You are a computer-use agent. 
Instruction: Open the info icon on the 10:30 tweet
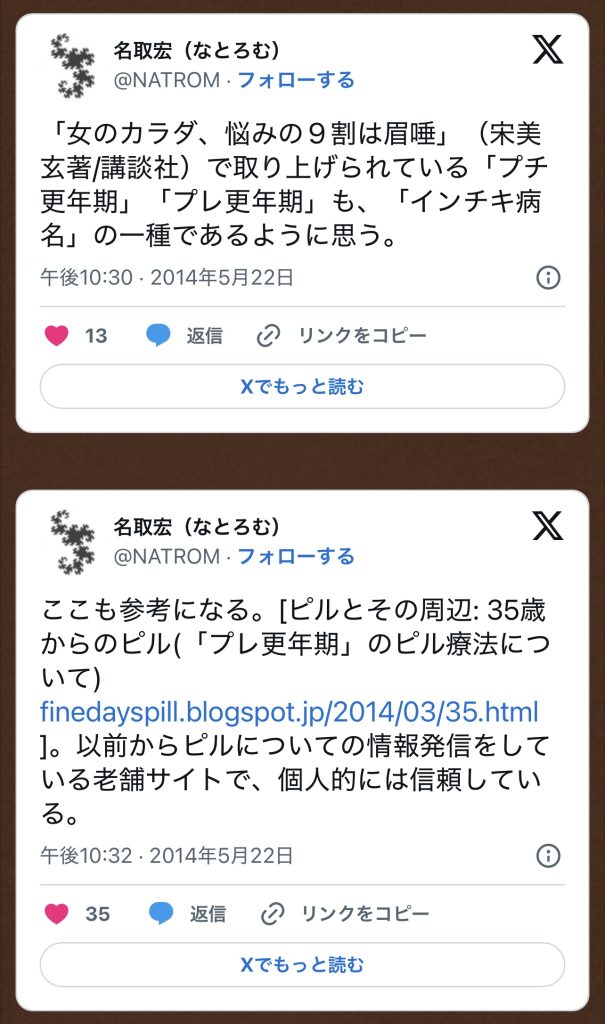(x=548, y=278)
